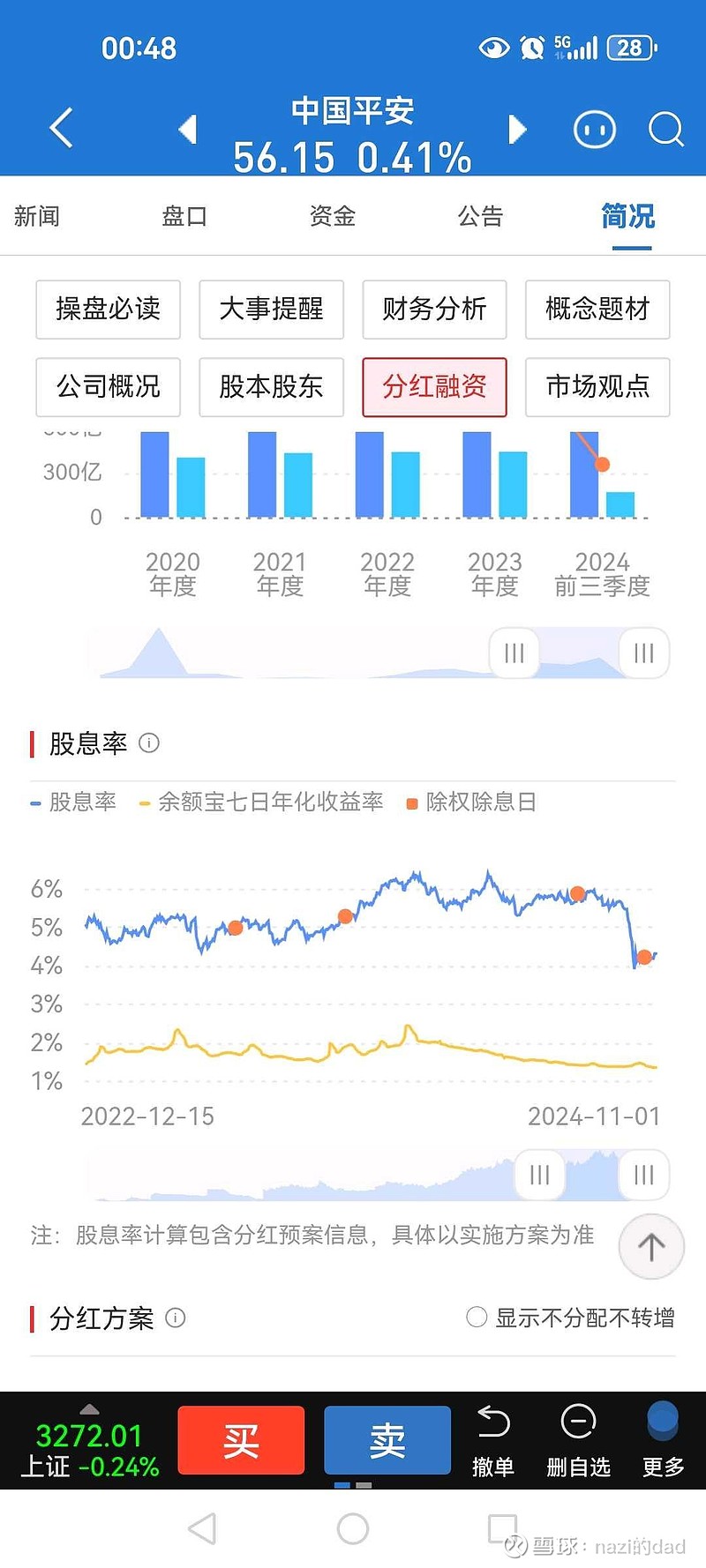This screenshot has width=706, height=1568.
Task: Switch to the previous stock
Action: (x=187, y=129)
